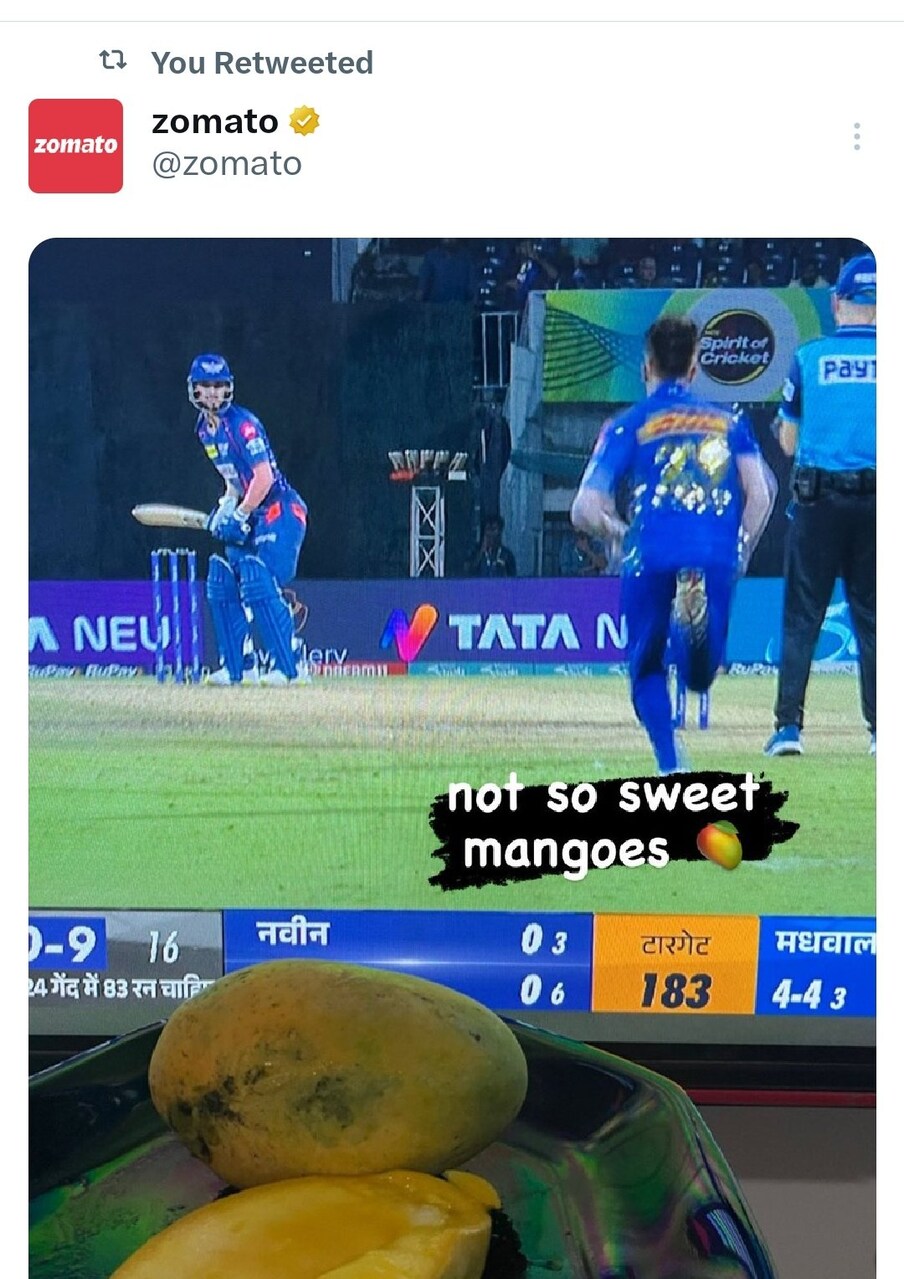The height and width of the screenshot is (1279, 904).
Task: View the @zomato handle profile
Action: (226, 163)
